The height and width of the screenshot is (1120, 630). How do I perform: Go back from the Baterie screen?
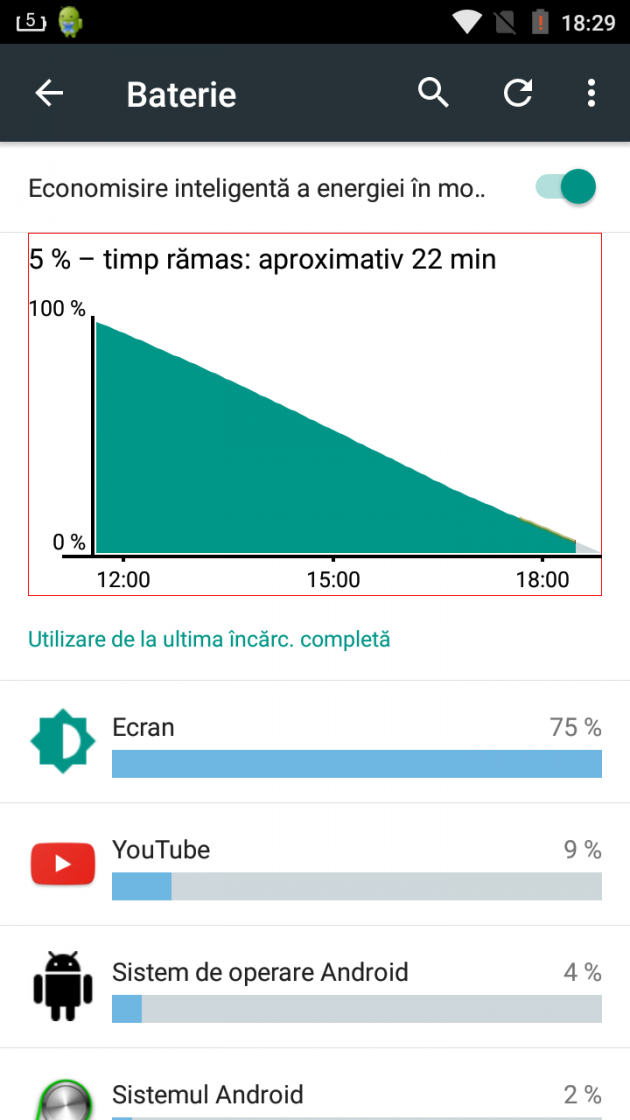point(49,94)
